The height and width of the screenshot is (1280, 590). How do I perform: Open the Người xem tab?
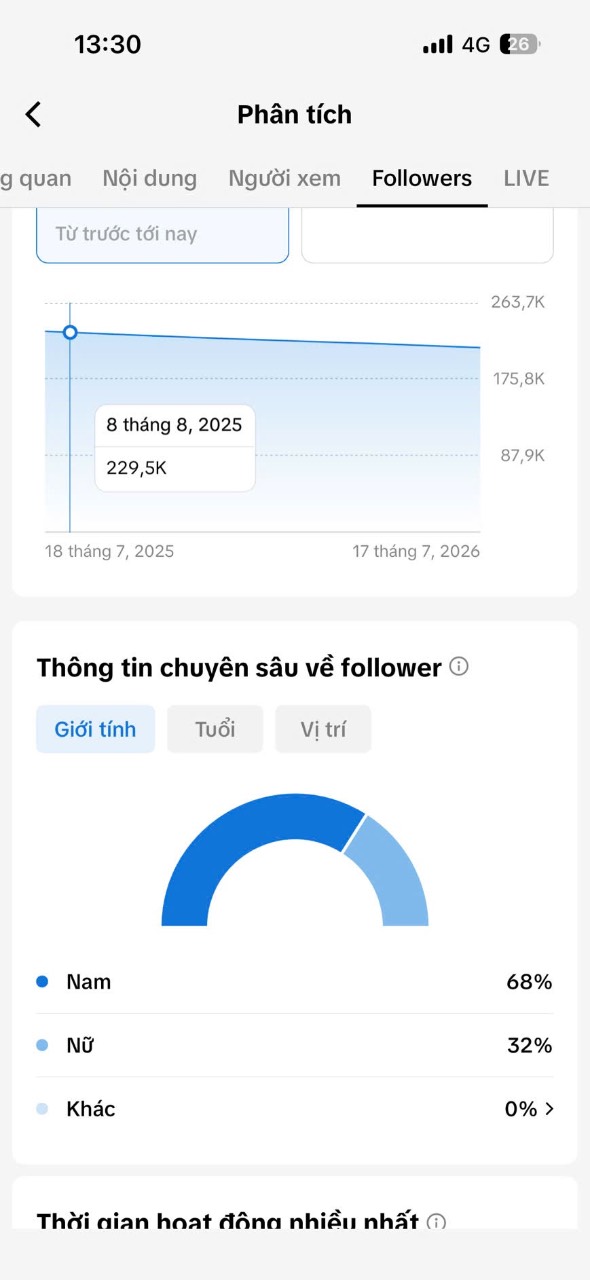click(284, 178)
